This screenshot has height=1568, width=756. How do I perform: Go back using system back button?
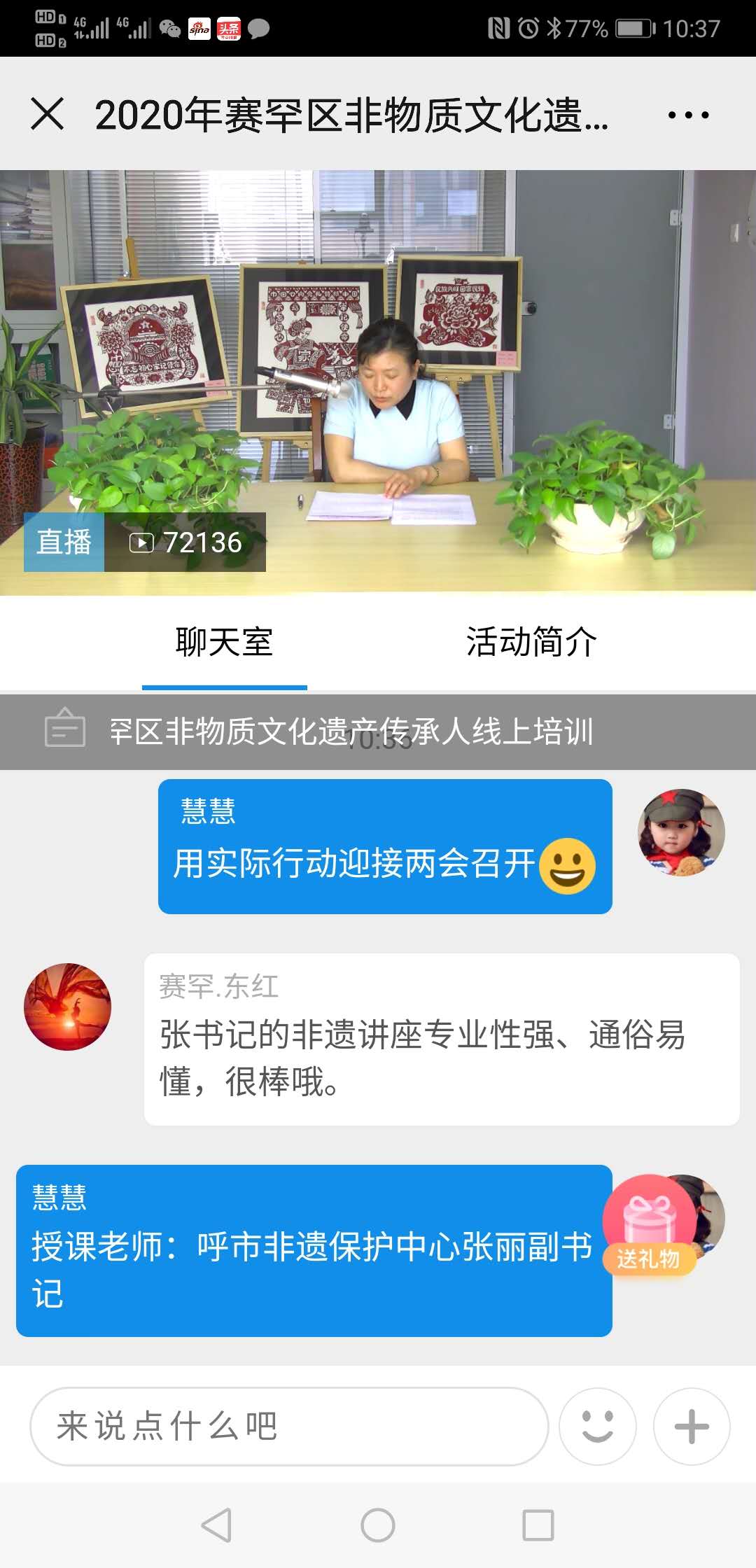click(216, 1525)
